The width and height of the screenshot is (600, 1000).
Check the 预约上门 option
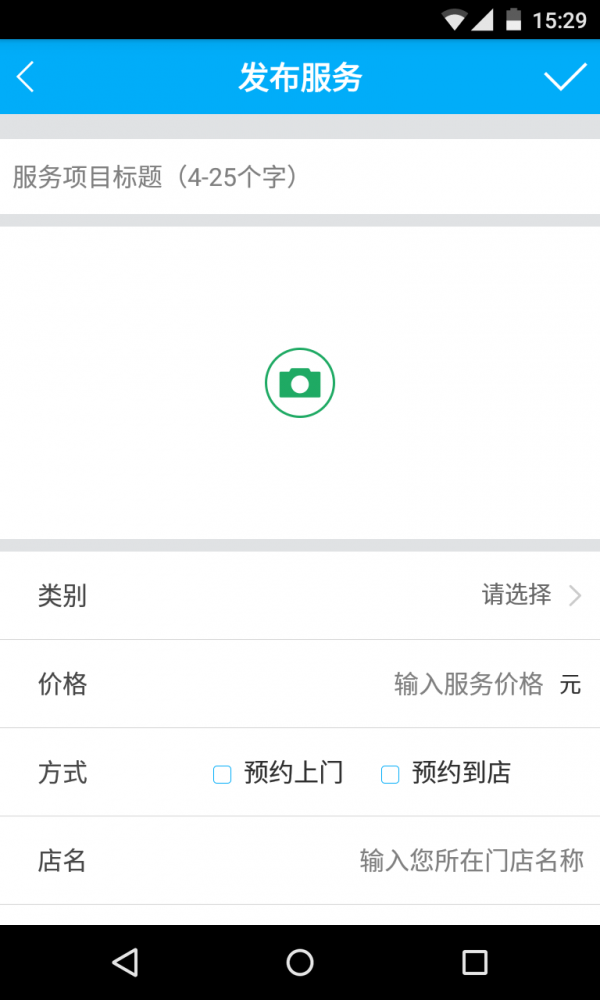tap(223, 773)
